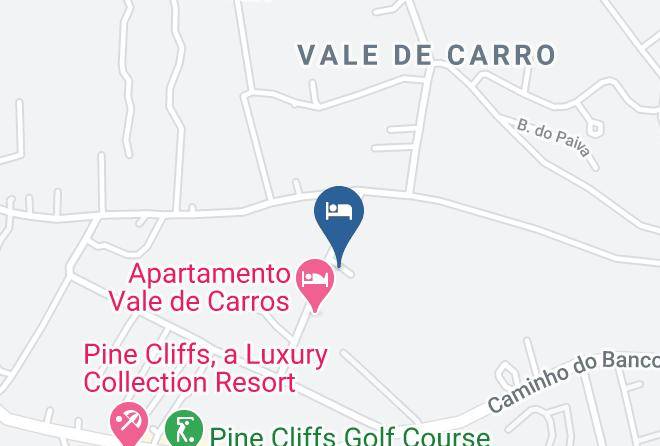The width and height of the screenshot is (660, 446).
Task: Open the Pine Cliffs Golf Course marker
Action: point(183,428)
